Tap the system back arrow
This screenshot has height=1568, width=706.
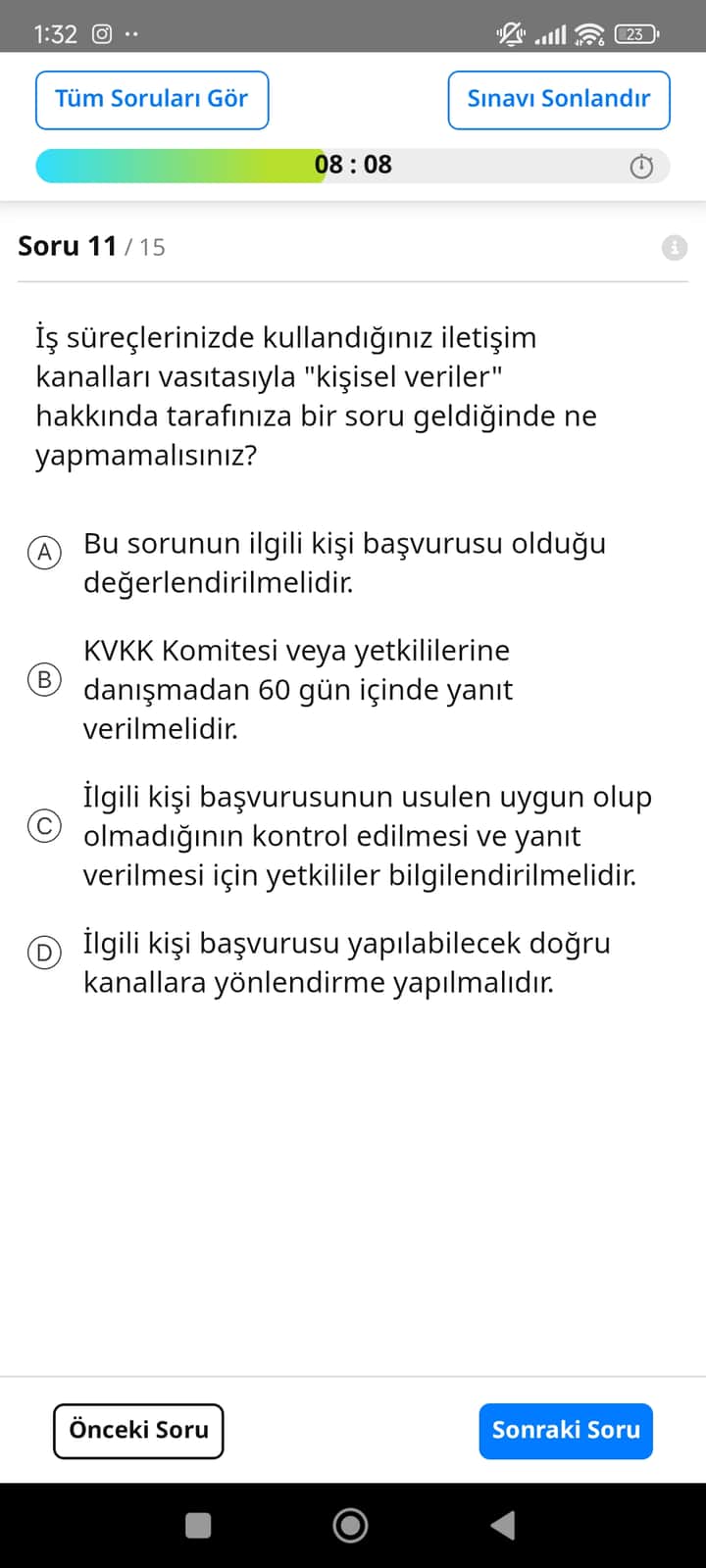[503, 1525]
